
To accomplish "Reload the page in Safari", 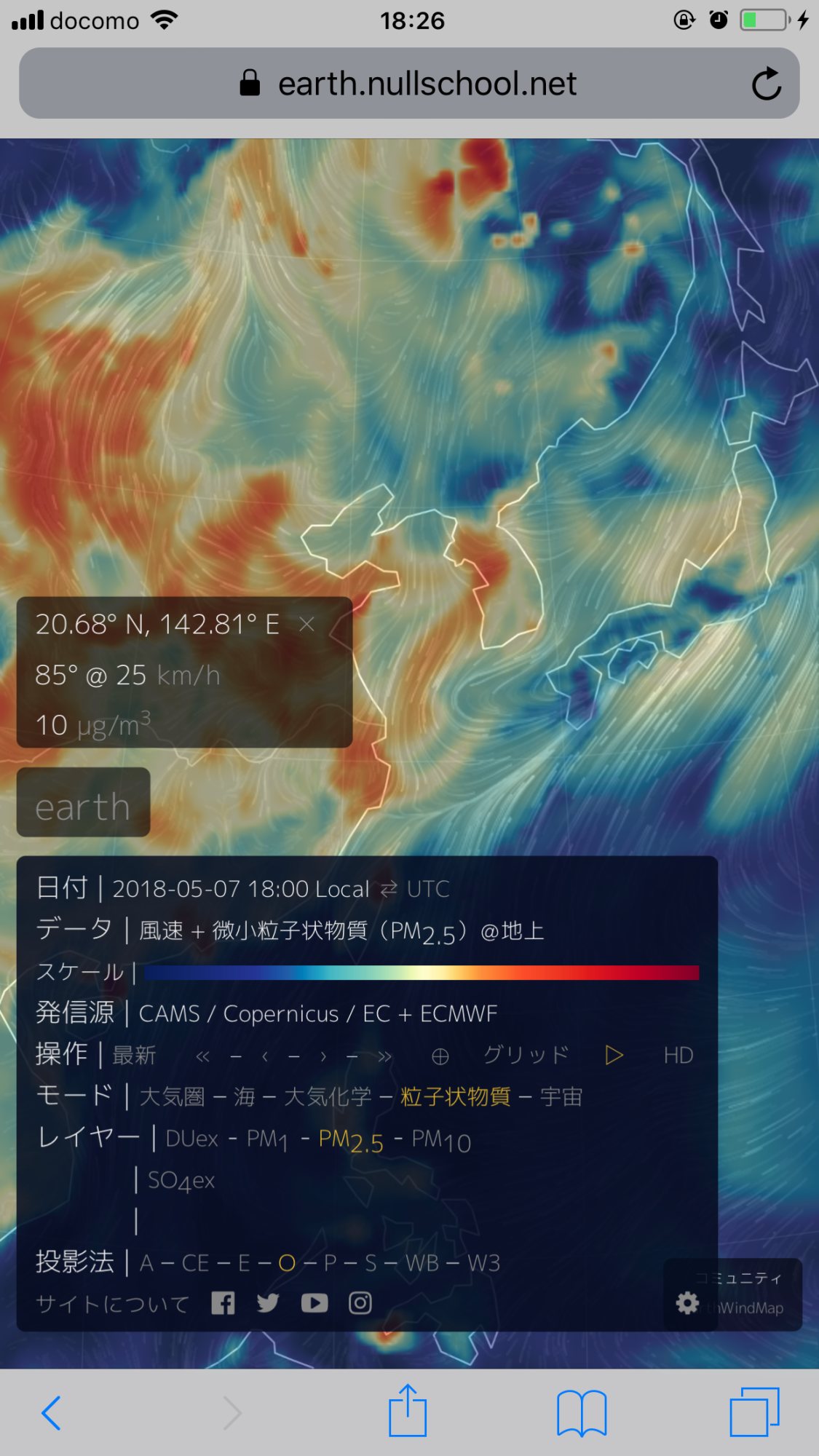I will click(766, 84).
